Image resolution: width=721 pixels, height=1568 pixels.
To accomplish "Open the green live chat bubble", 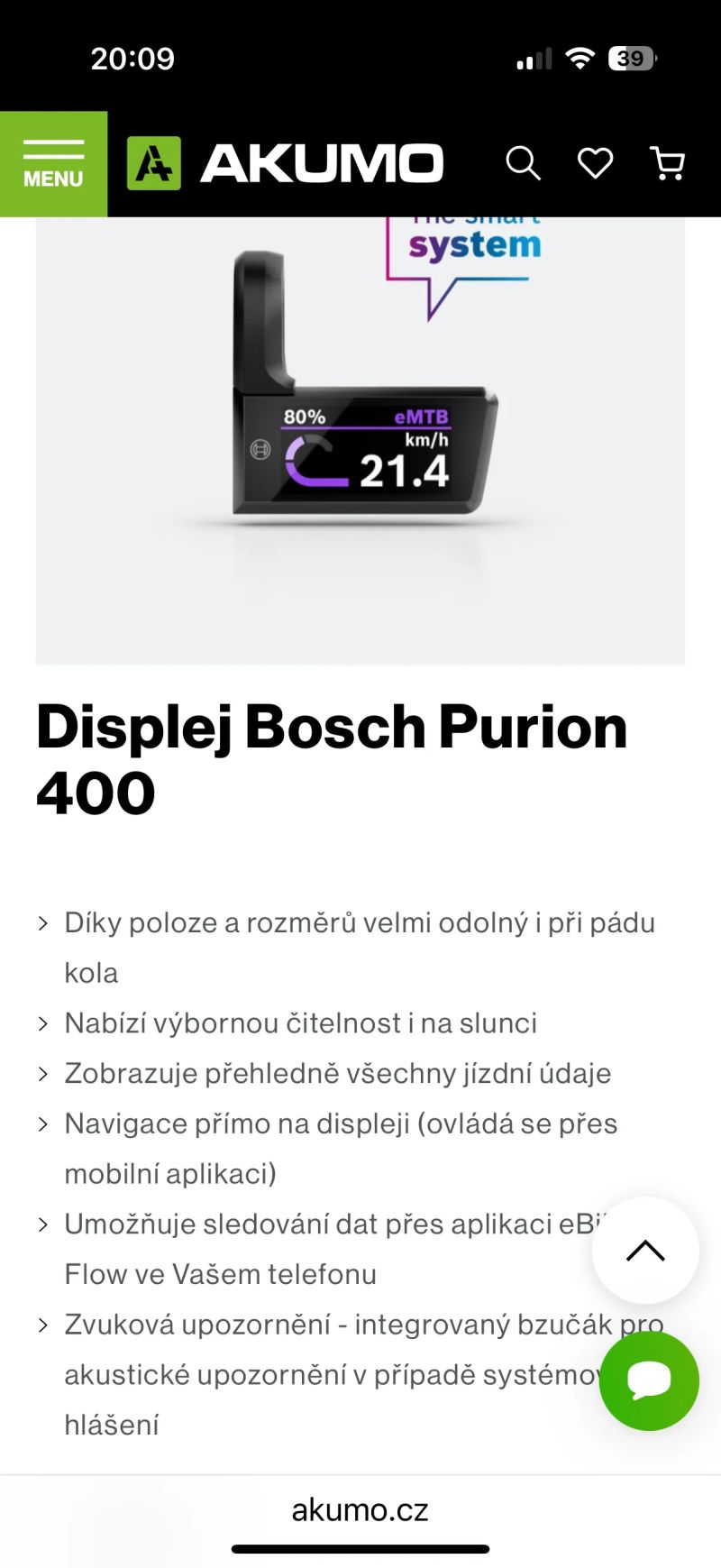I will pos(649,1380).
